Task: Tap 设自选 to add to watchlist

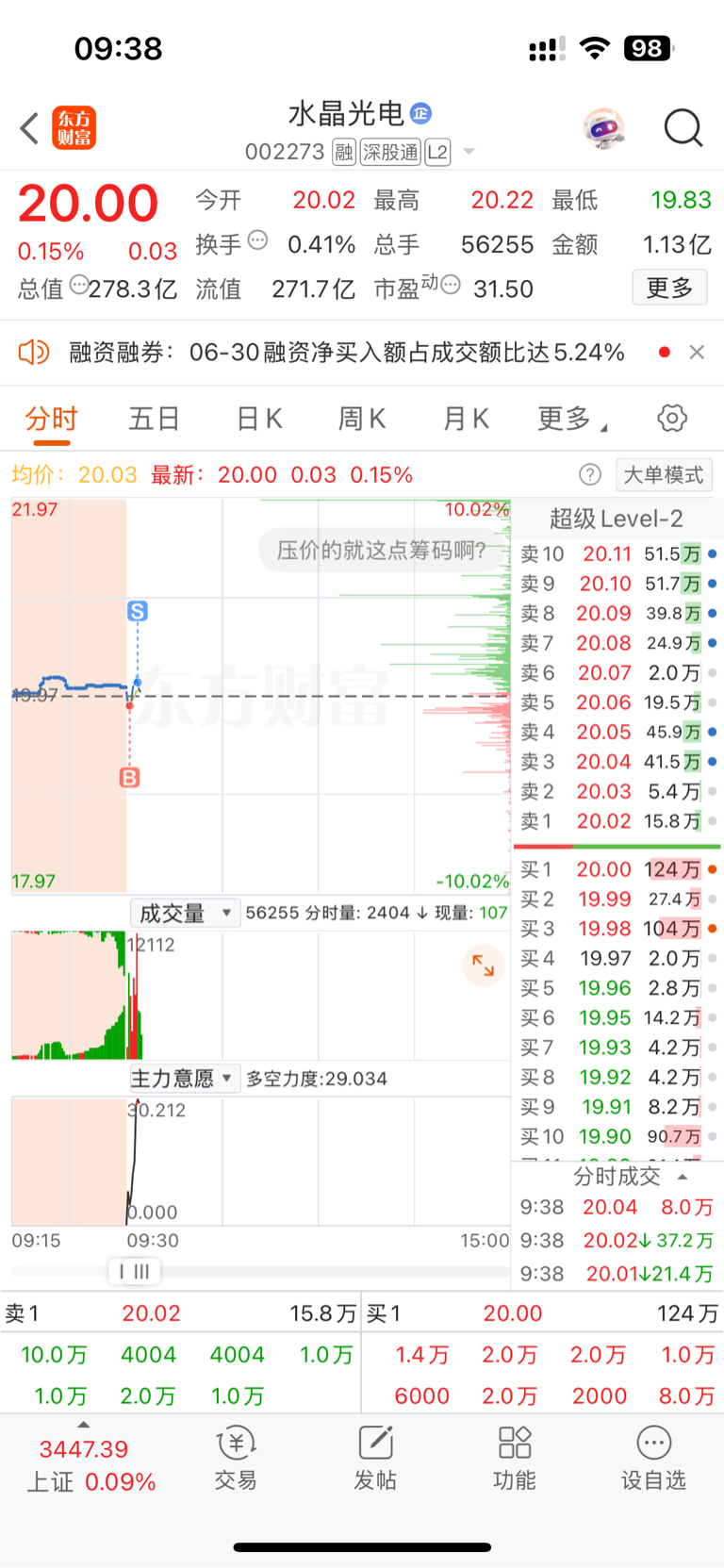Action: (x=653, y=1458)
